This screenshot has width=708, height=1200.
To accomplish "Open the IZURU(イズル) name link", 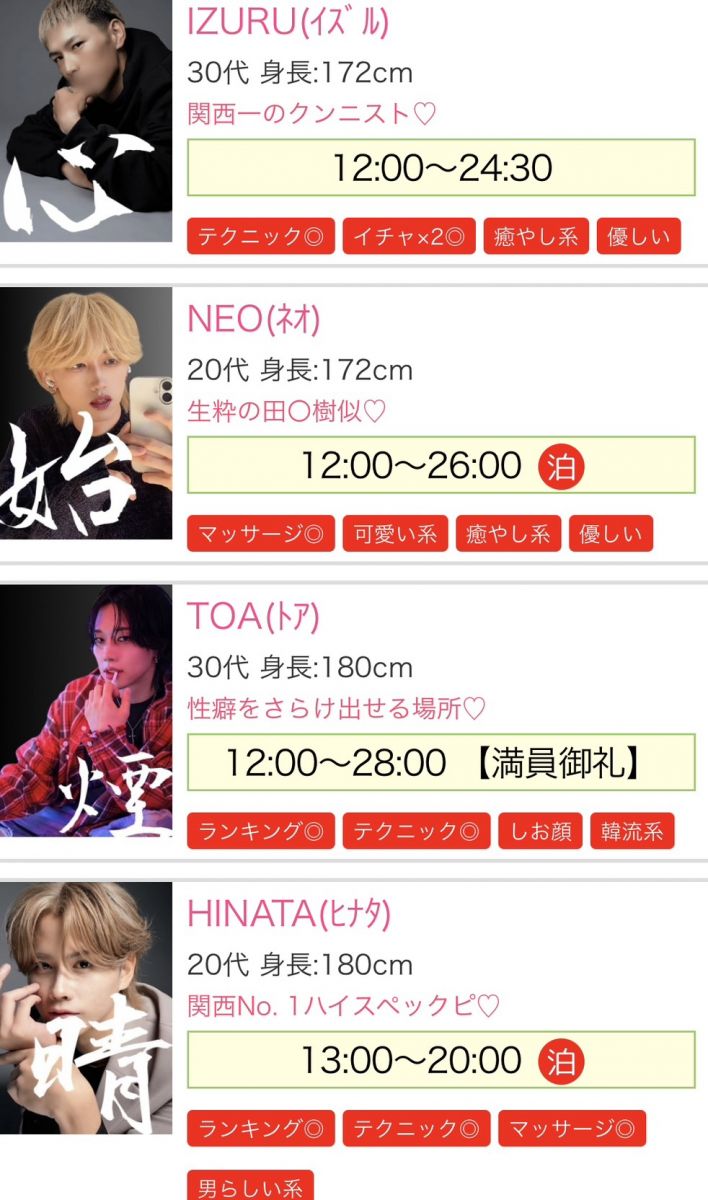I will 288,21.
